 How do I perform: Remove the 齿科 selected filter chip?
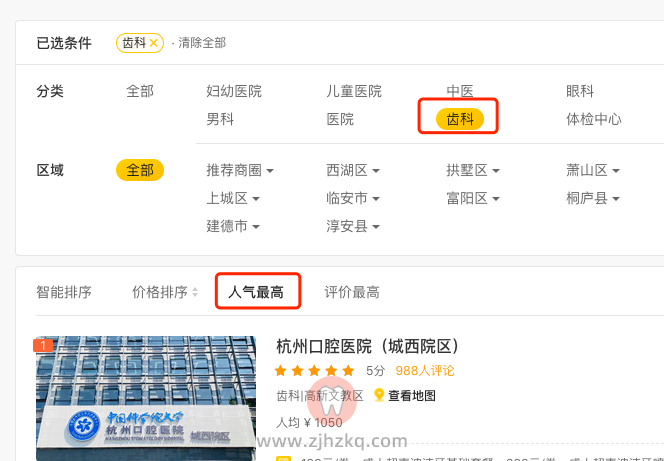(153, 43)
